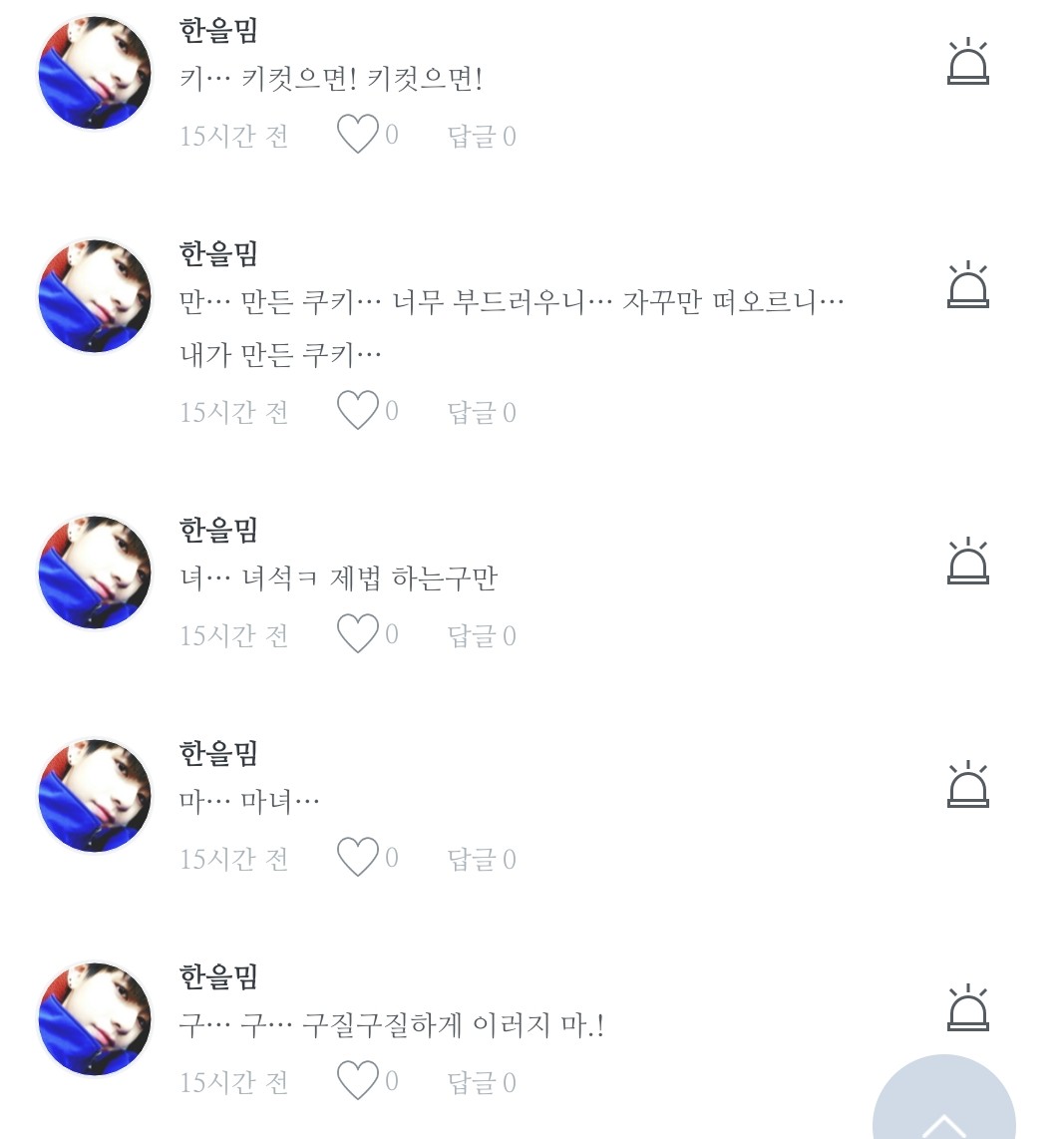This screenshot has width=1064, height=1139.
Task: Like the comment "구질구질하게 이러지 마.!"
Action: point(357,1081)
